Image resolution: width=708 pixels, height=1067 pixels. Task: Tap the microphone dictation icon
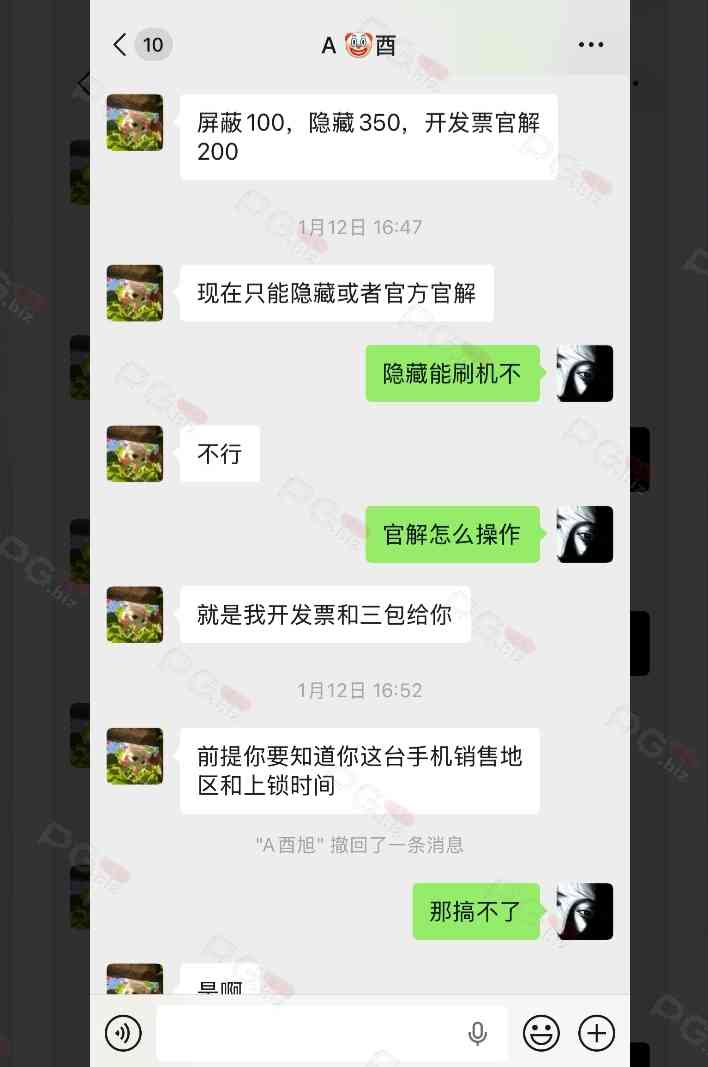click(x=478, y=1033)
